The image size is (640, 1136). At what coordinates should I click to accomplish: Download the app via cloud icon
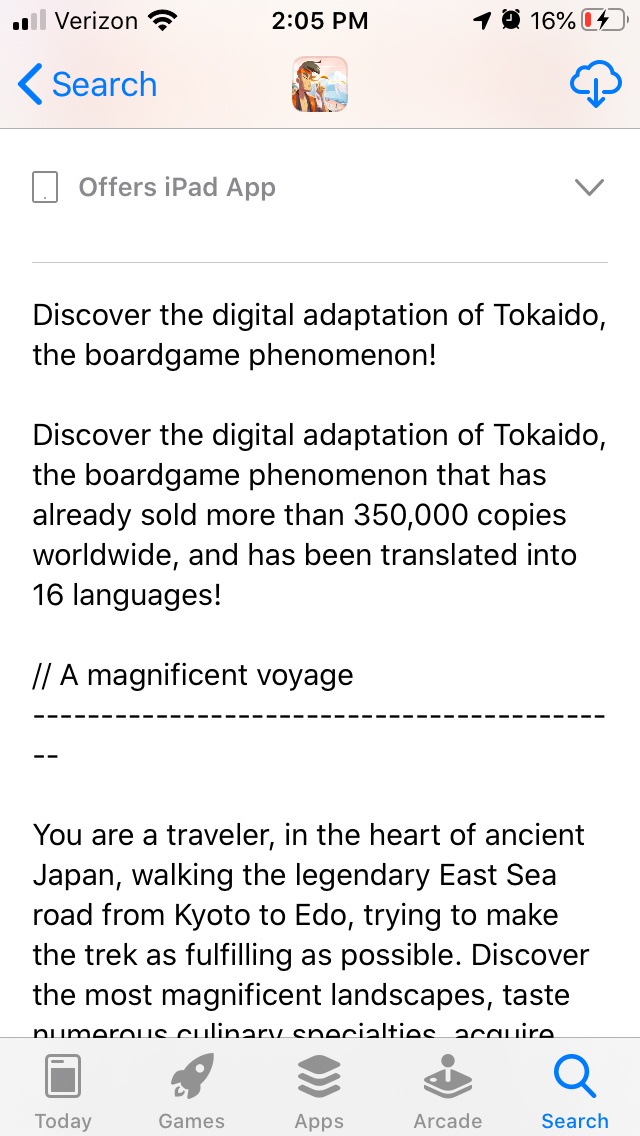(x=594, y=85)
